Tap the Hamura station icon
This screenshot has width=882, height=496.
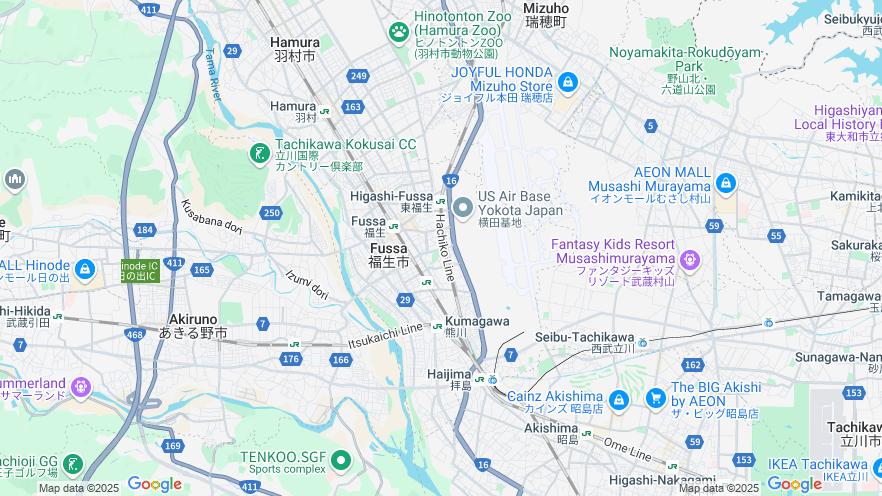click(325, 111)
